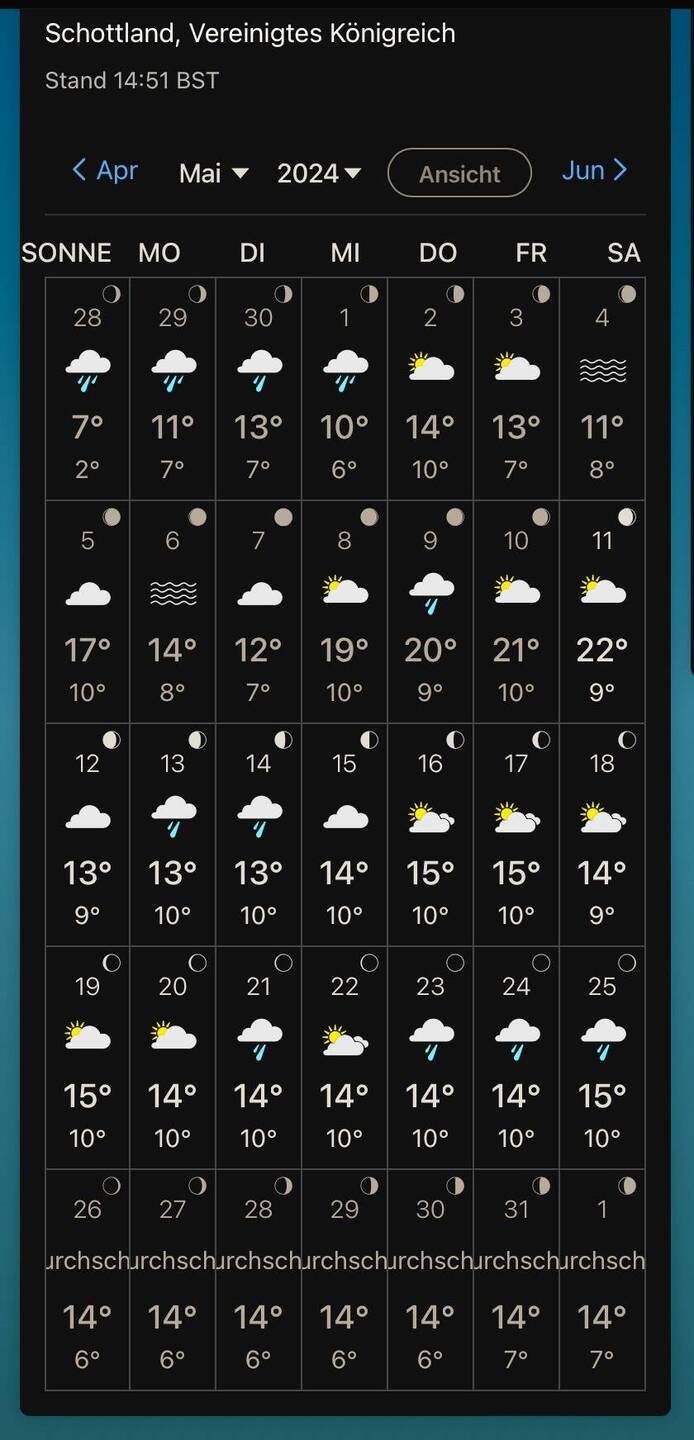Open the May 16 forecast cell

point(430,835)
